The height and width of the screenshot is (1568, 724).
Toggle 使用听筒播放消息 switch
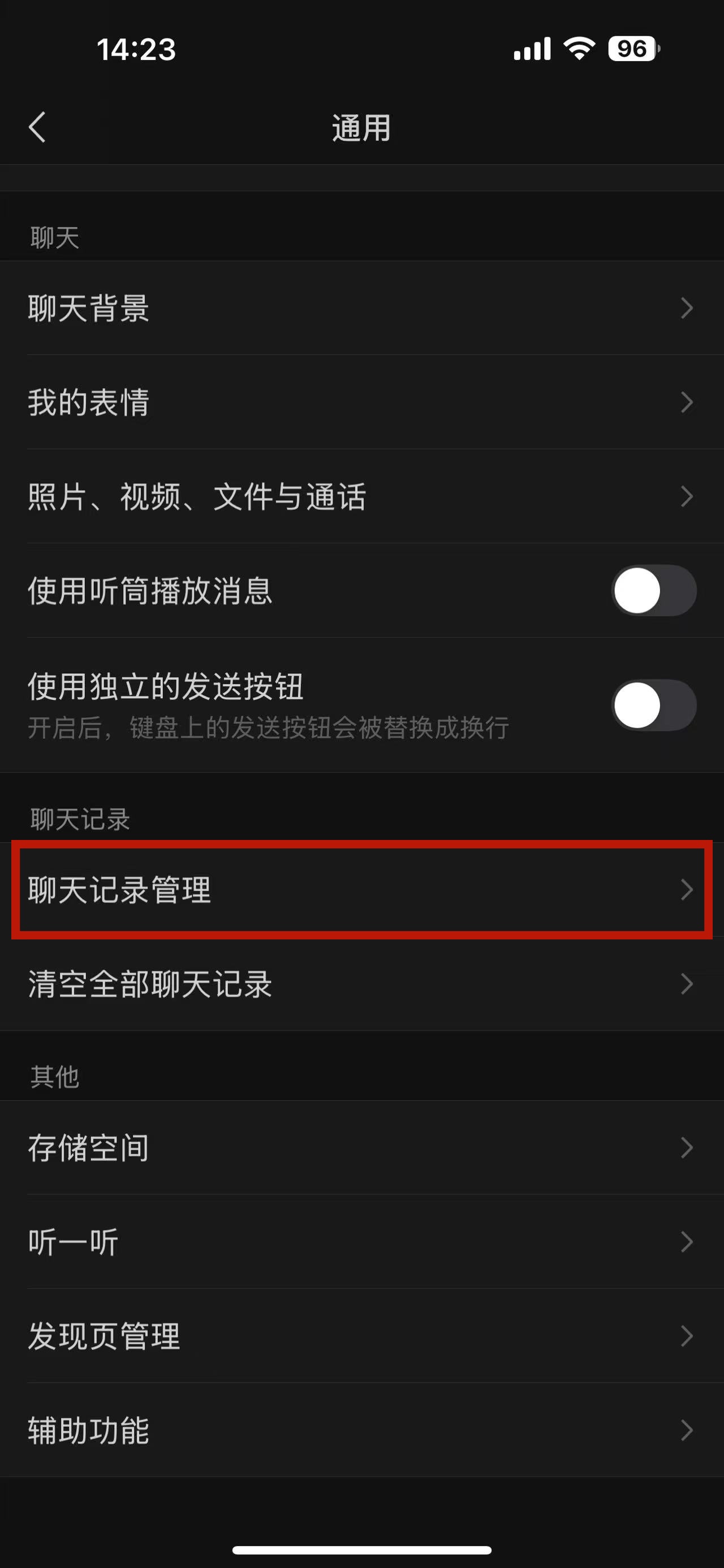pyautogui.click(x=653, y=591)
